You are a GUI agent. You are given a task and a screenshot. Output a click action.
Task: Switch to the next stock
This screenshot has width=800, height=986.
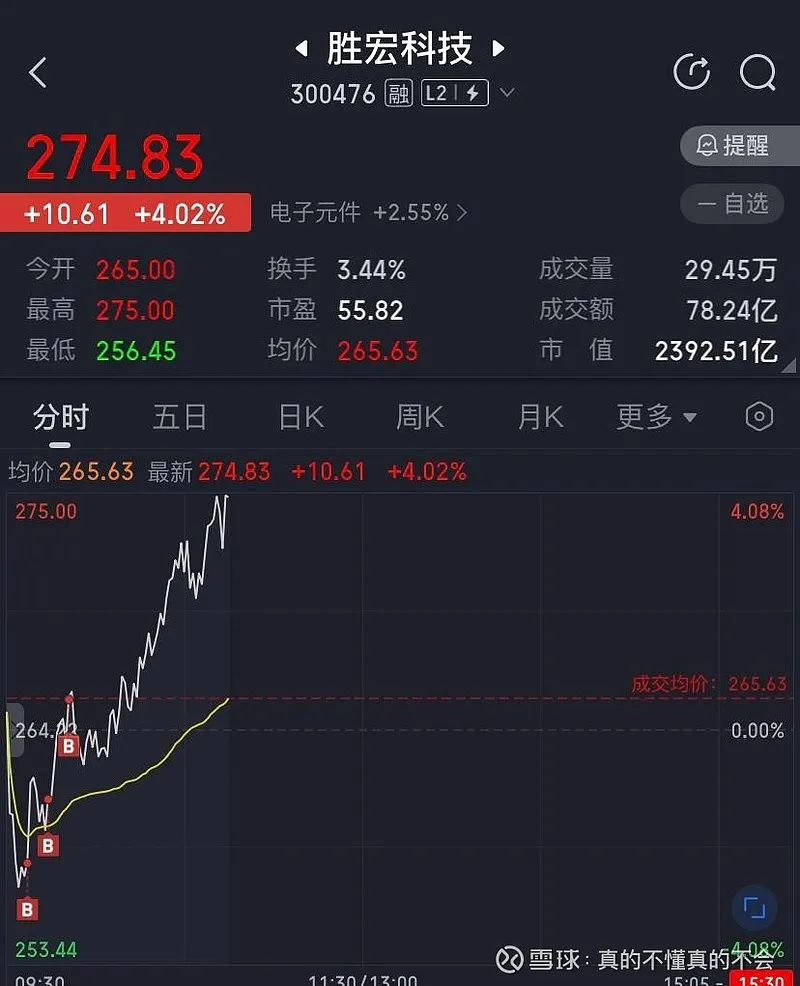[x=498, y=48]
